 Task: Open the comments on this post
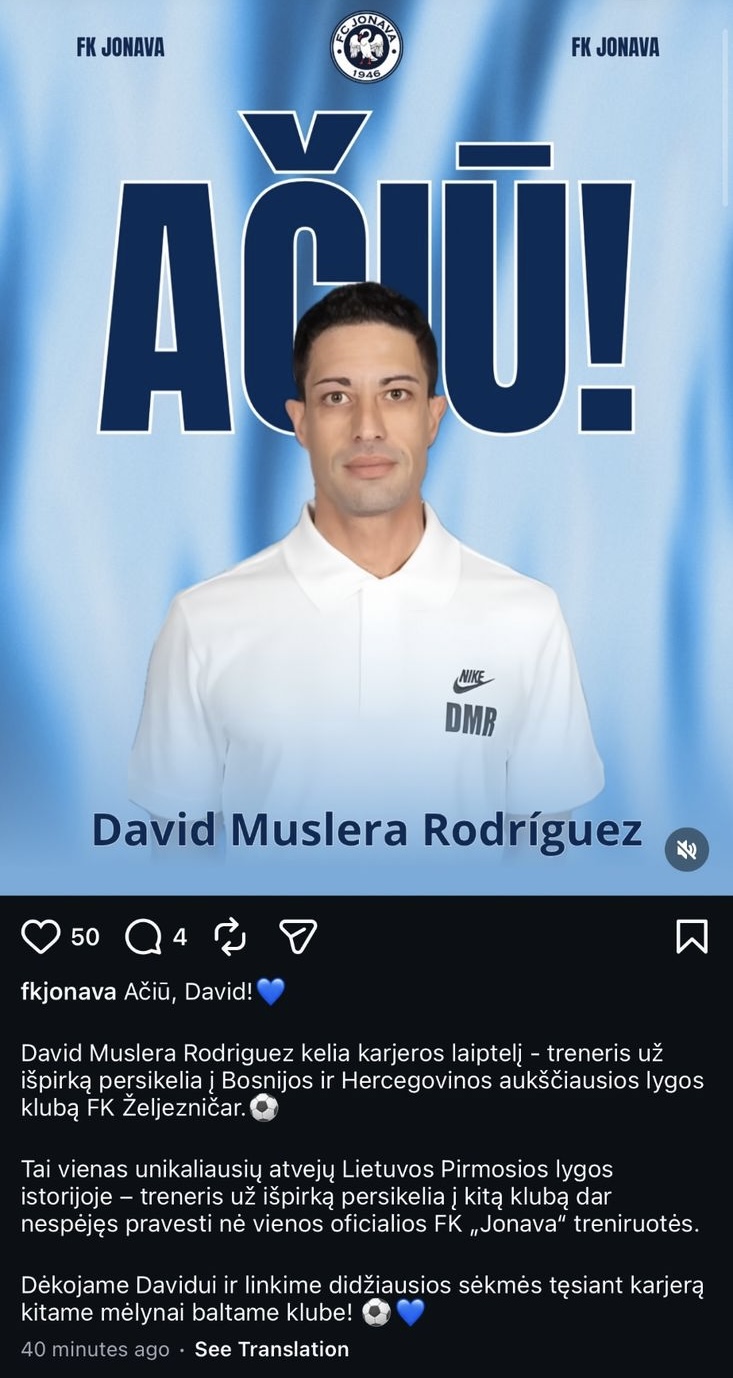click(143, 937)
